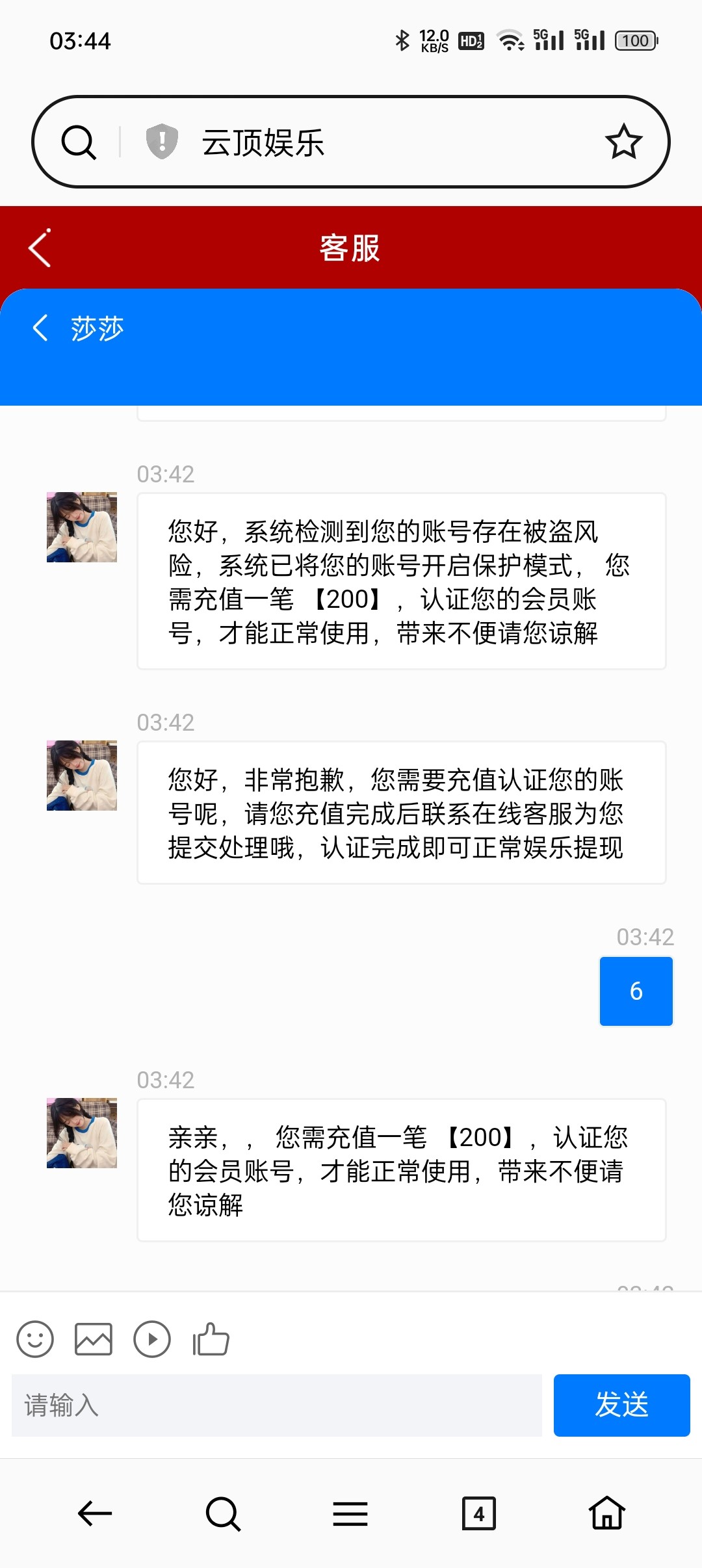
Task: Open the browser search icon in the bottom bar
Action: [x=222, y=1513]
